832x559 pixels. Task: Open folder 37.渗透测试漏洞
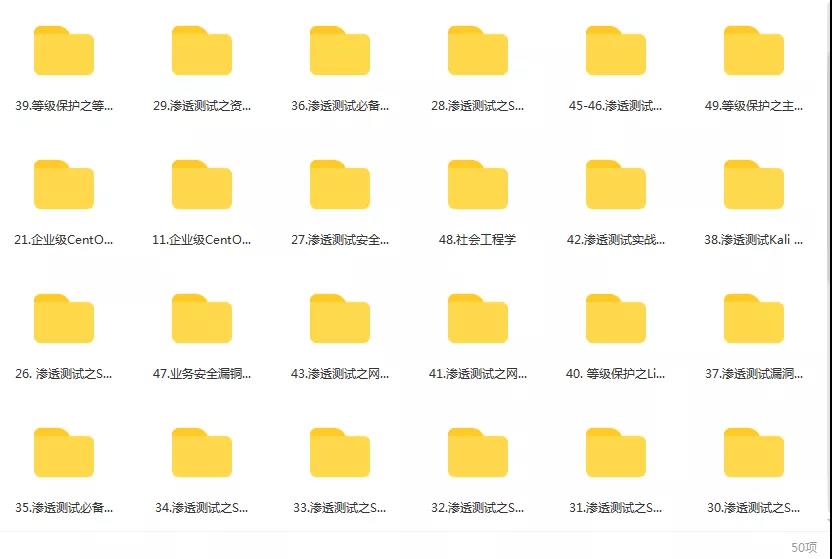tap(754, 319)
